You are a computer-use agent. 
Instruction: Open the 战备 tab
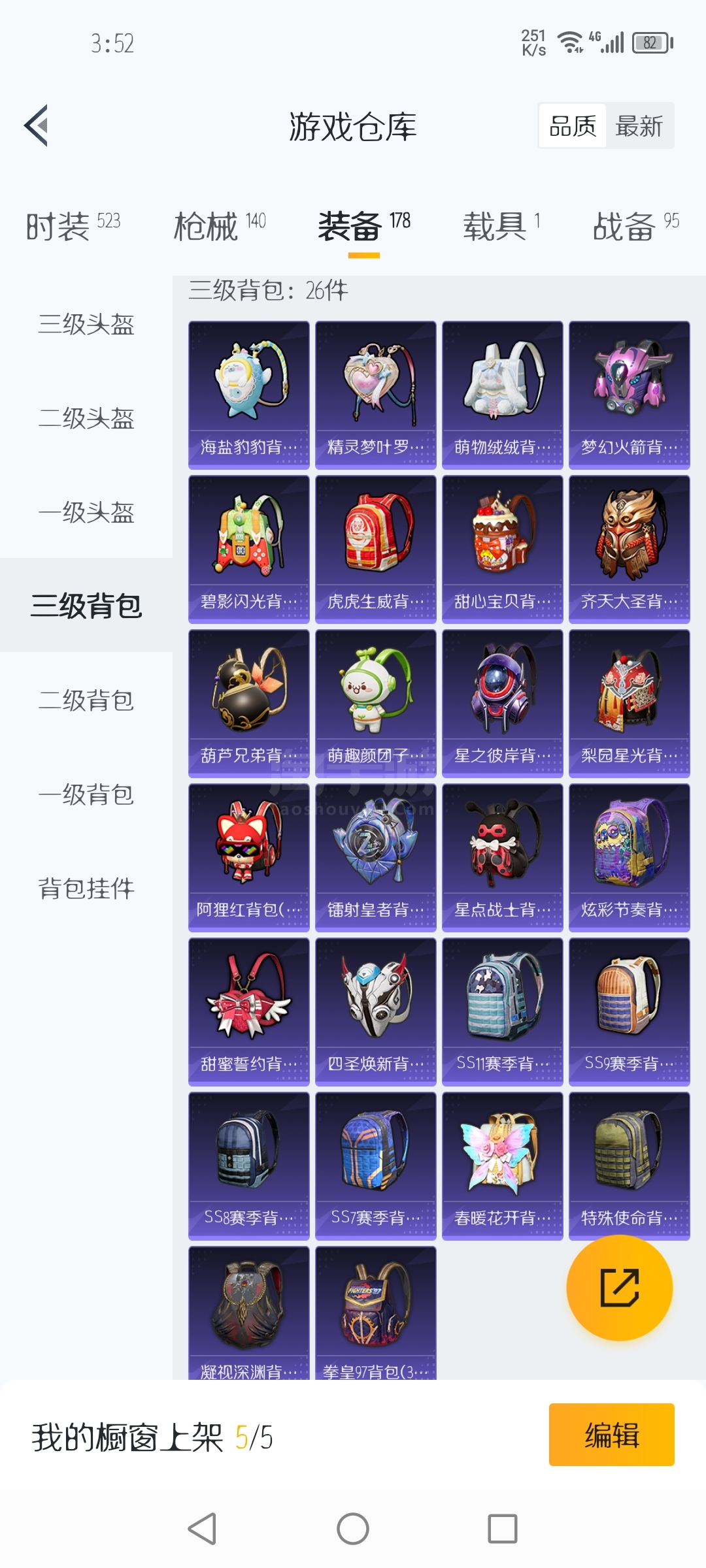635,227
